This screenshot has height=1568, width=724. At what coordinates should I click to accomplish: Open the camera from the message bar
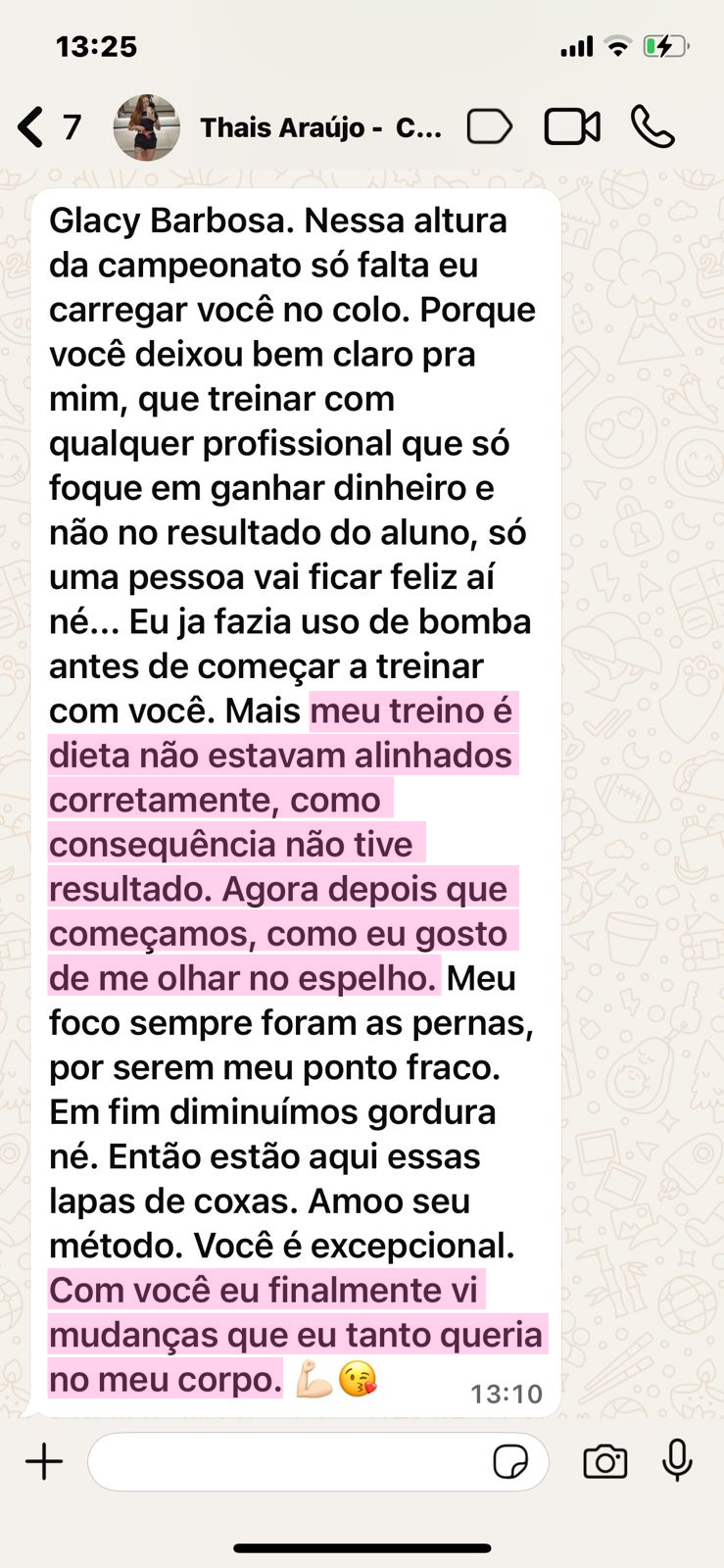click(x=605, y=1461)
